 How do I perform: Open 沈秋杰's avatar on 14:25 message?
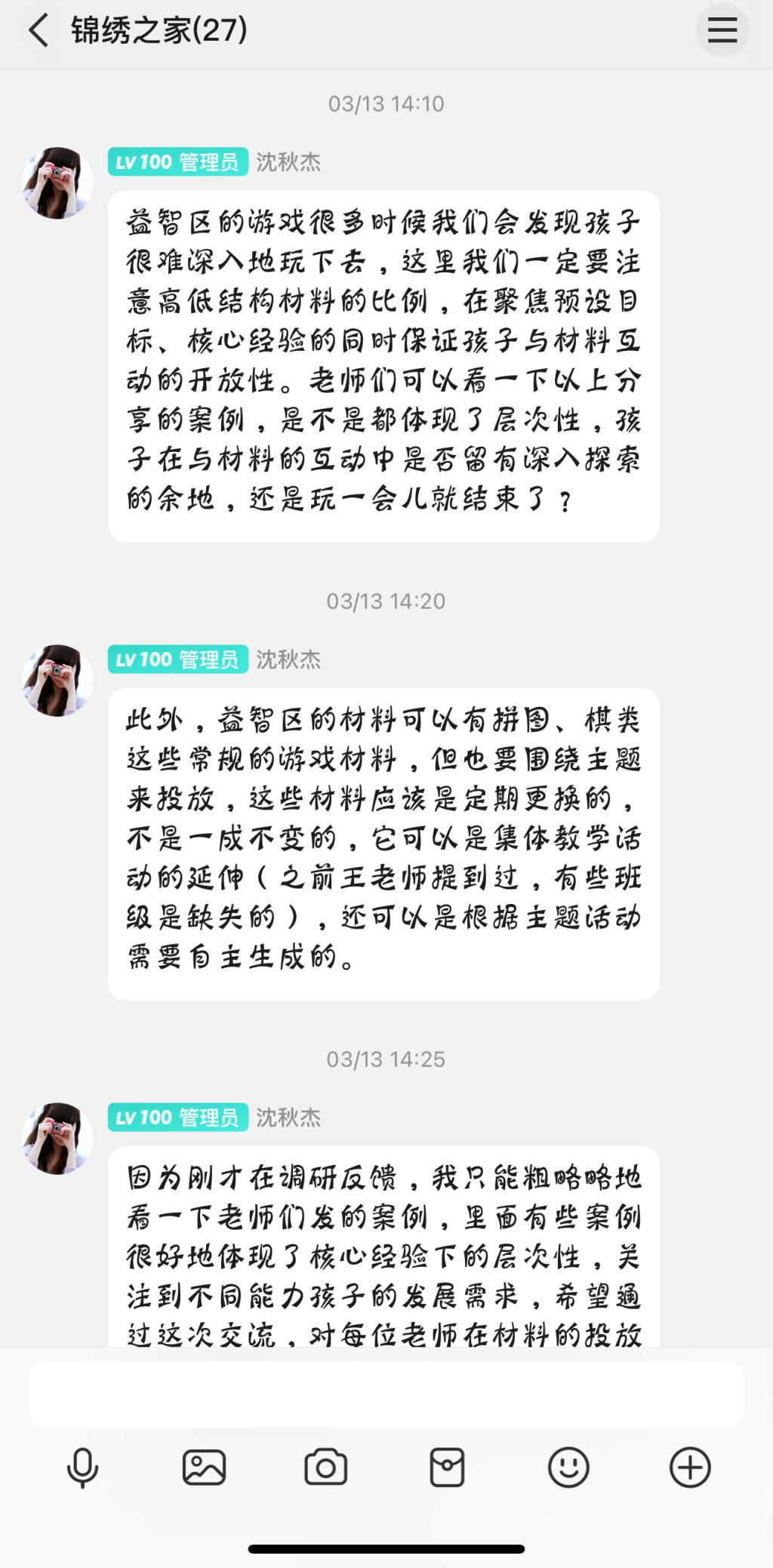click(x=57, y=1139)
